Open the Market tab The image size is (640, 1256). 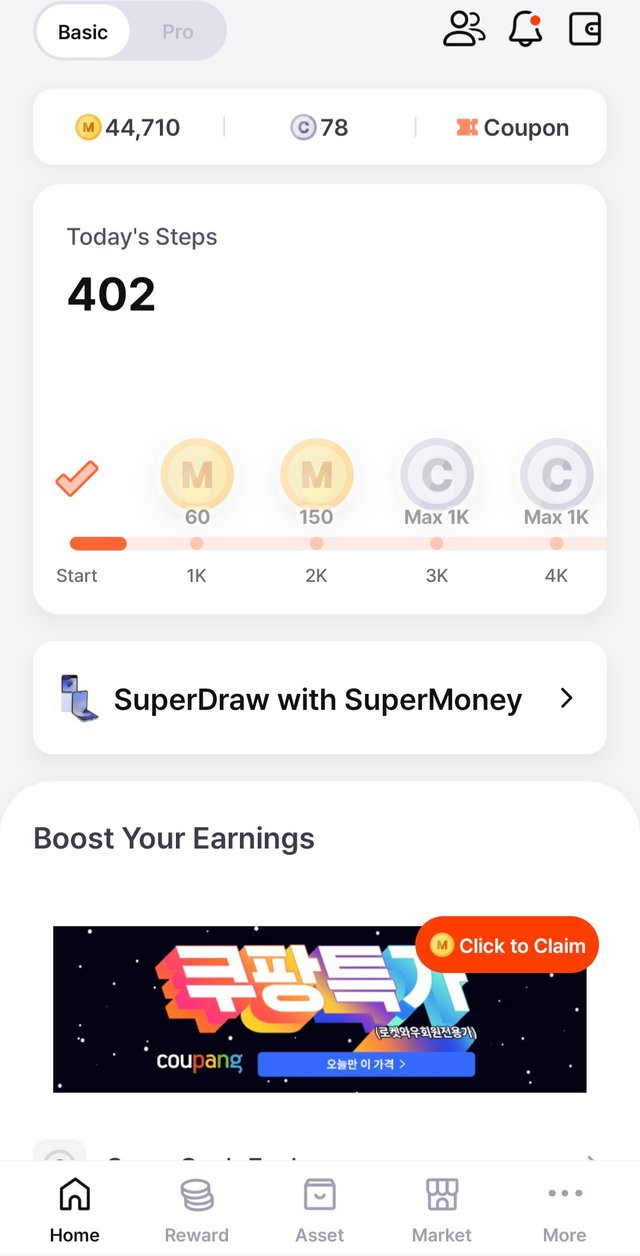click(x=442, y=1208)
